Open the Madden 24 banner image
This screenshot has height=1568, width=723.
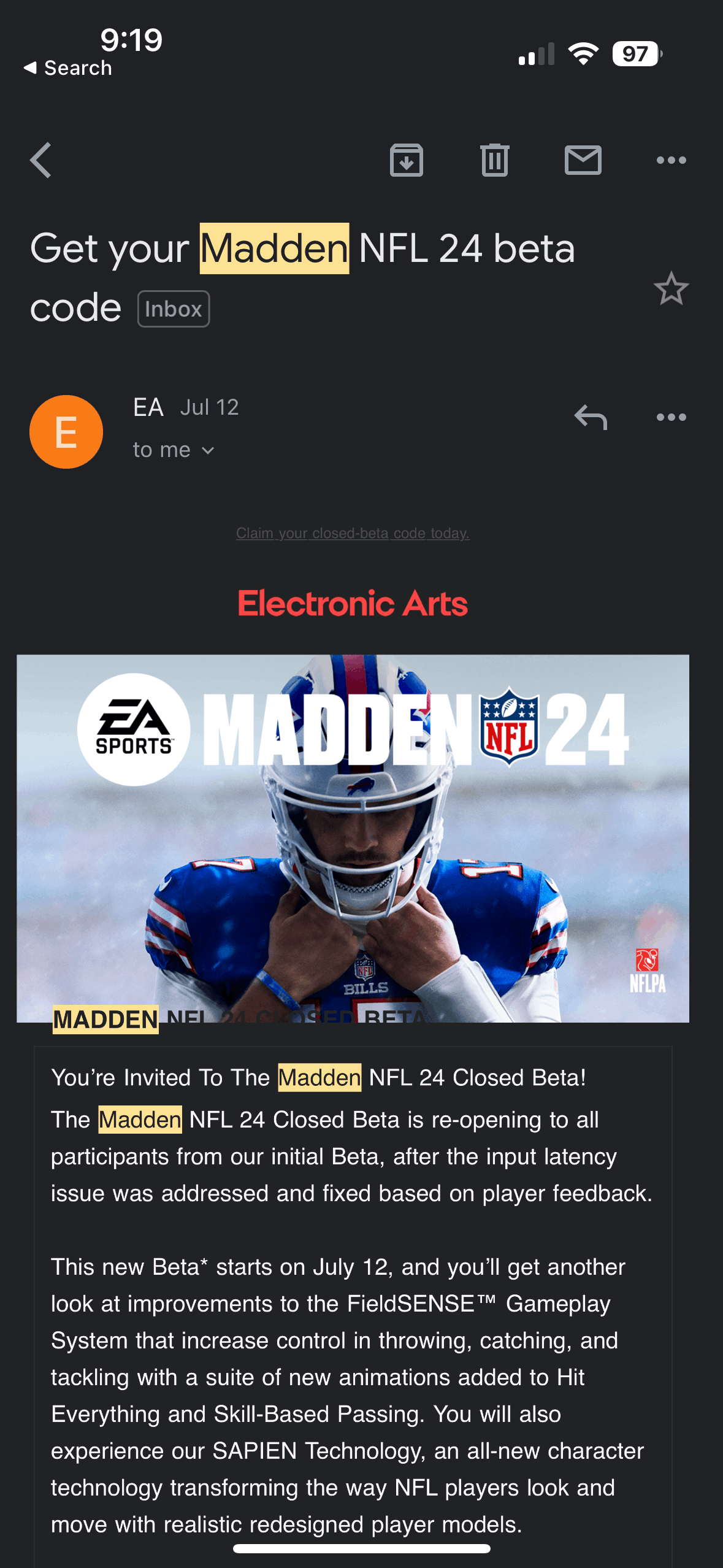pyautogui.click(x=353, y=838)
